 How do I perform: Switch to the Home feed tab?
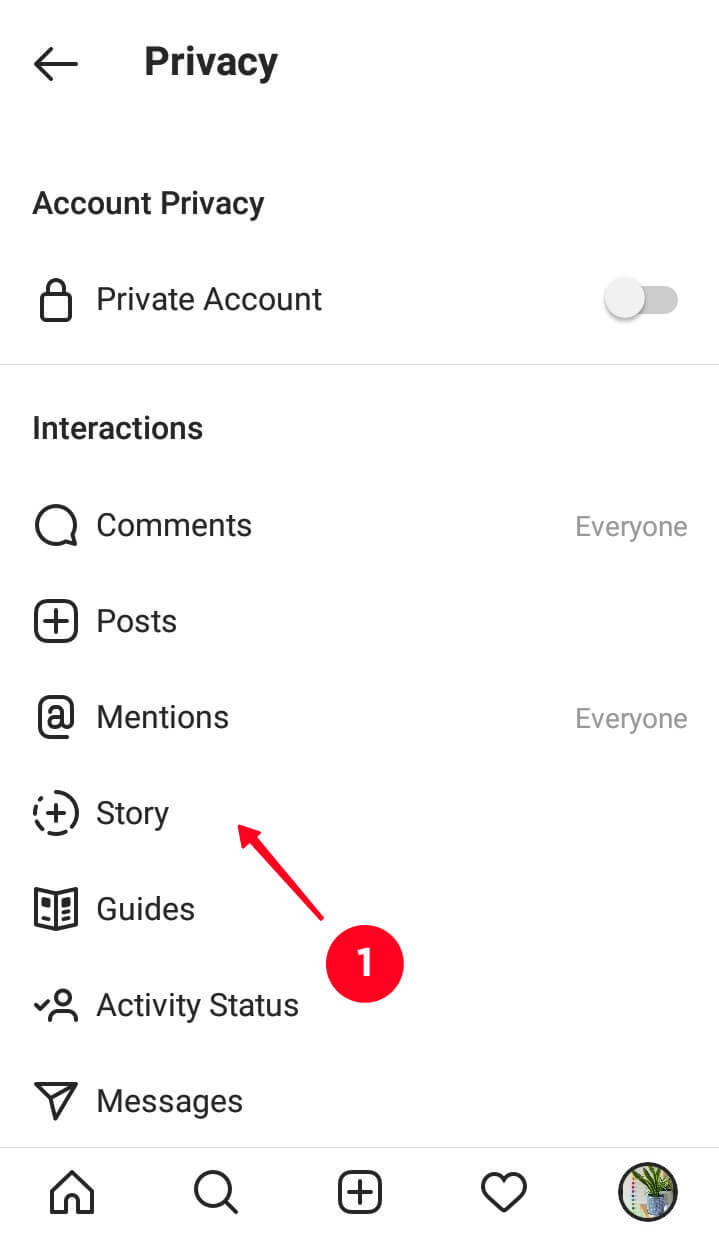pyautogui.click(x=72, y=1192)
